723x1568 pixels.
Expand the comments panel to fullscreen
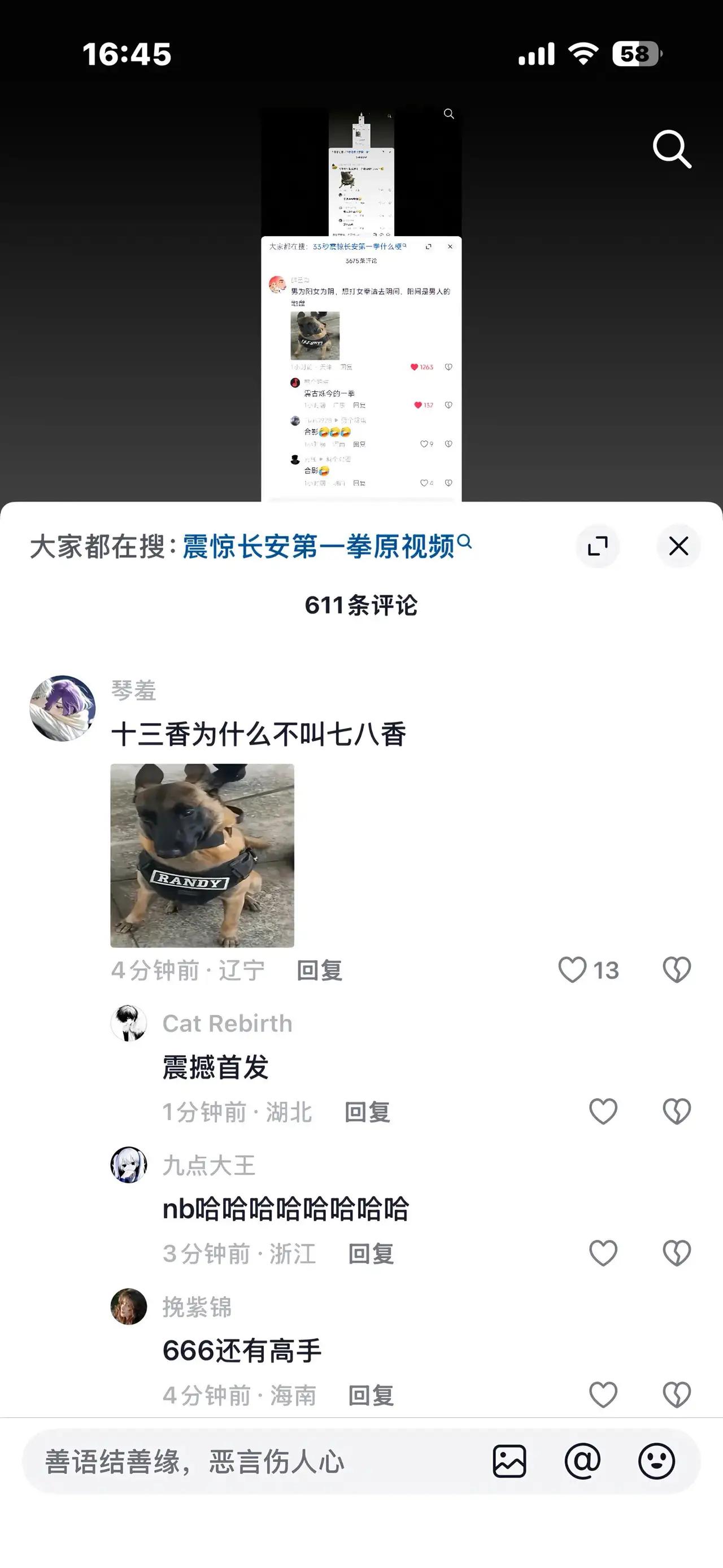(x=597, y=547)
